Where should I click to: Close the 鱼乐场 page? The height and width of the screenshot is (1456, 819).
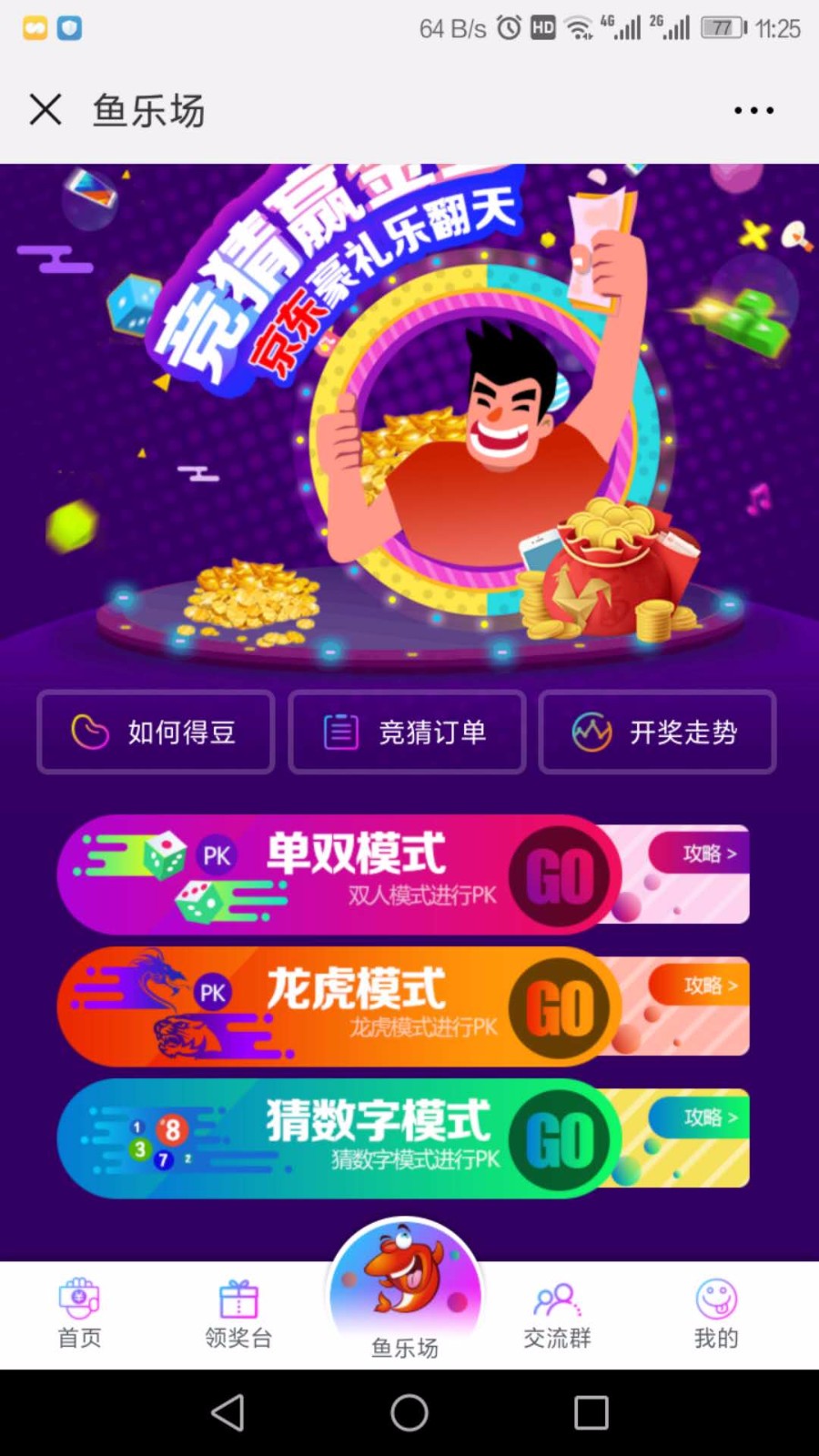coord(45,110)
